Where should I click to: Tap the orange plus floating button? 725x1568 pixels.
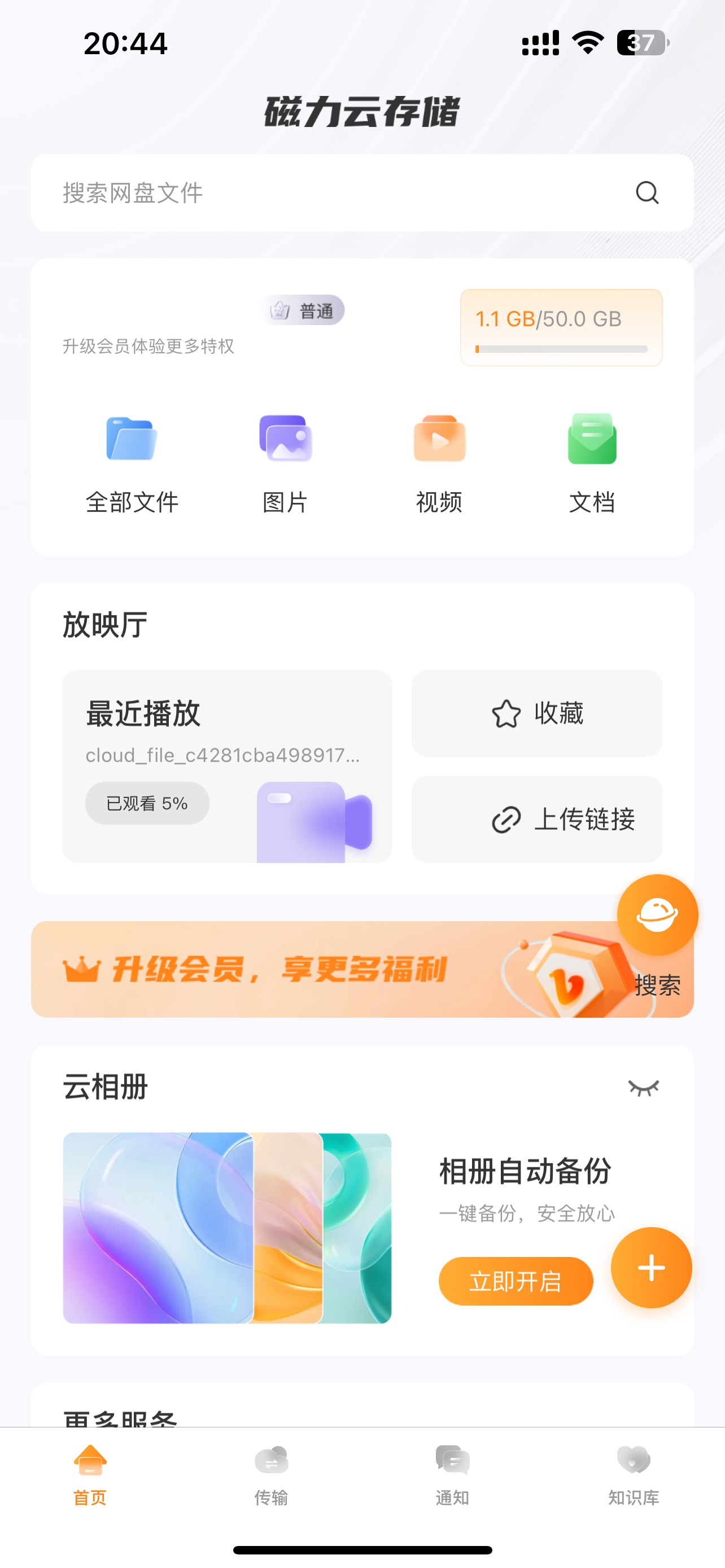[x=650, y=1268]
